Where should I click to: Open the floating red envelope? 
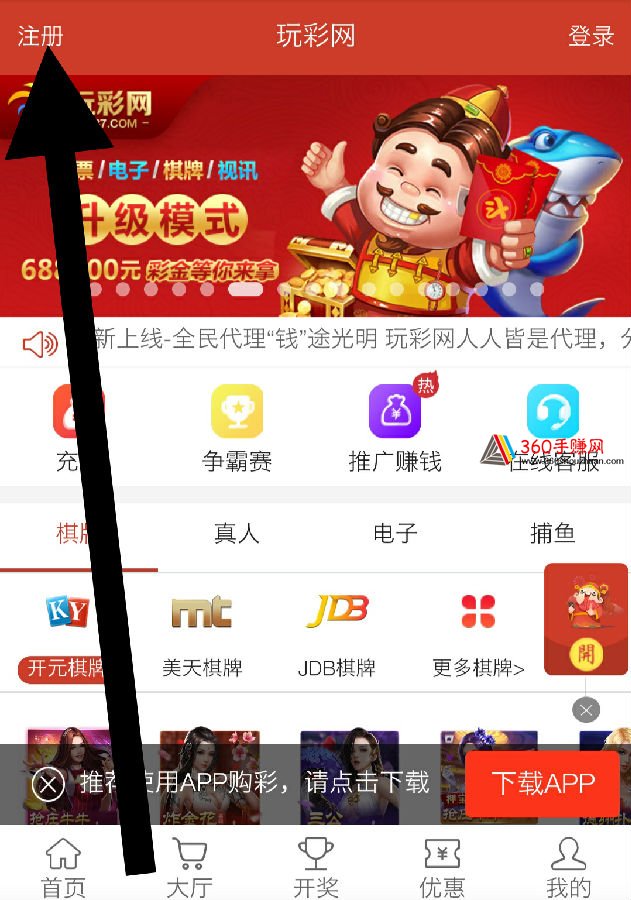585,620
